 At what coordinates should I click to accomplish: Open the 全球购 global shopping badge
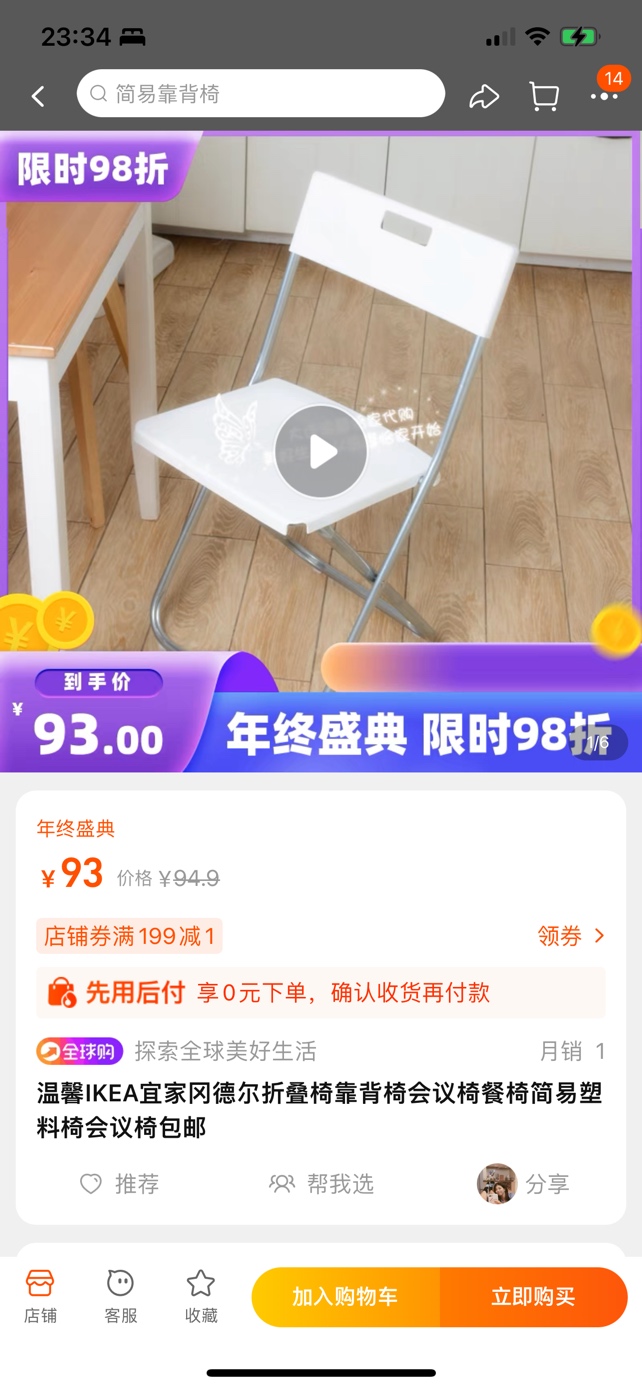coord(80,1051)
